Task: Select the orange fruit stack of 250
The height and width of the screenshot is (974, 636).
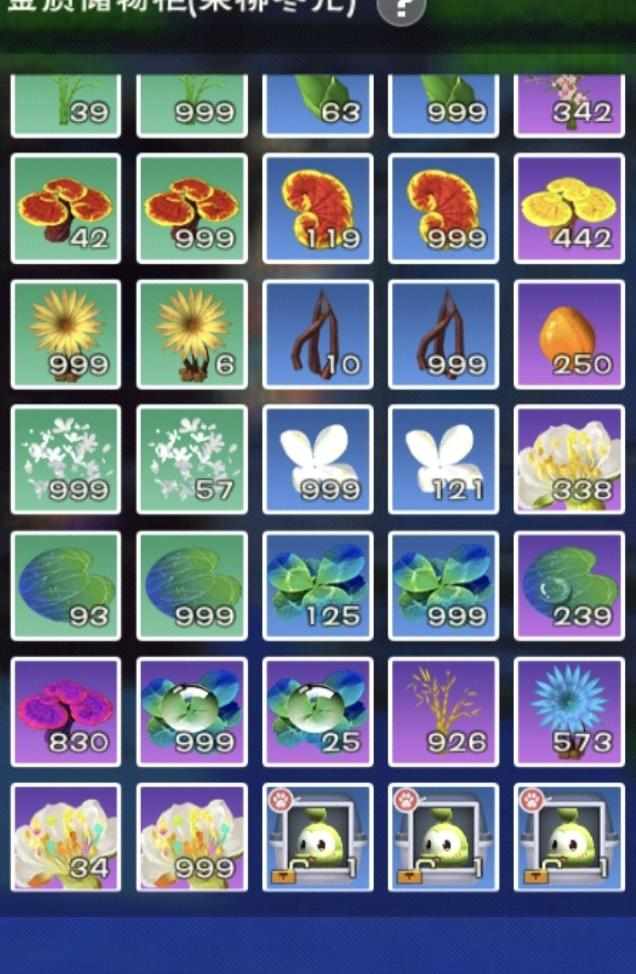Action: [569, 334]
